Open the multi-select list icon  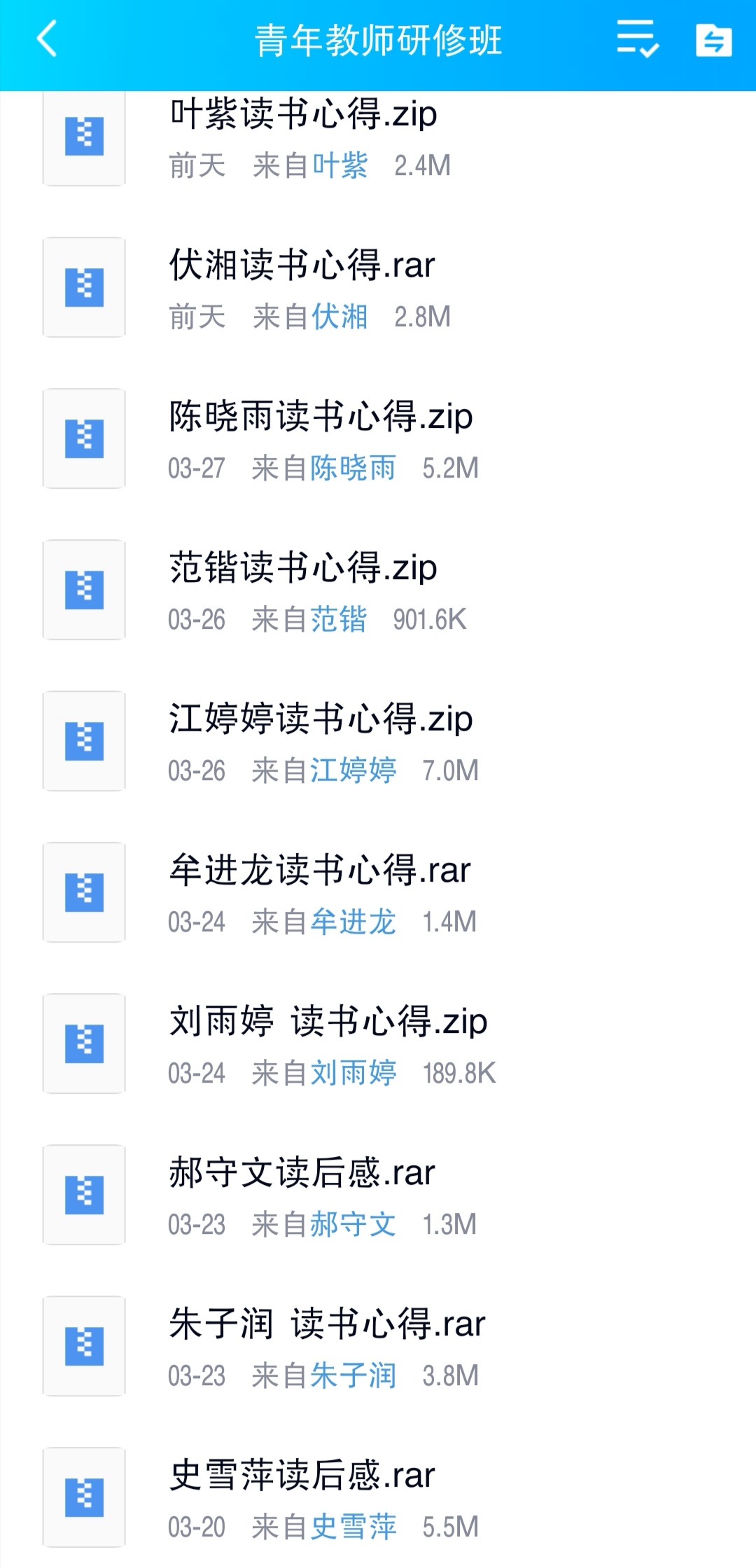point(638,39)
